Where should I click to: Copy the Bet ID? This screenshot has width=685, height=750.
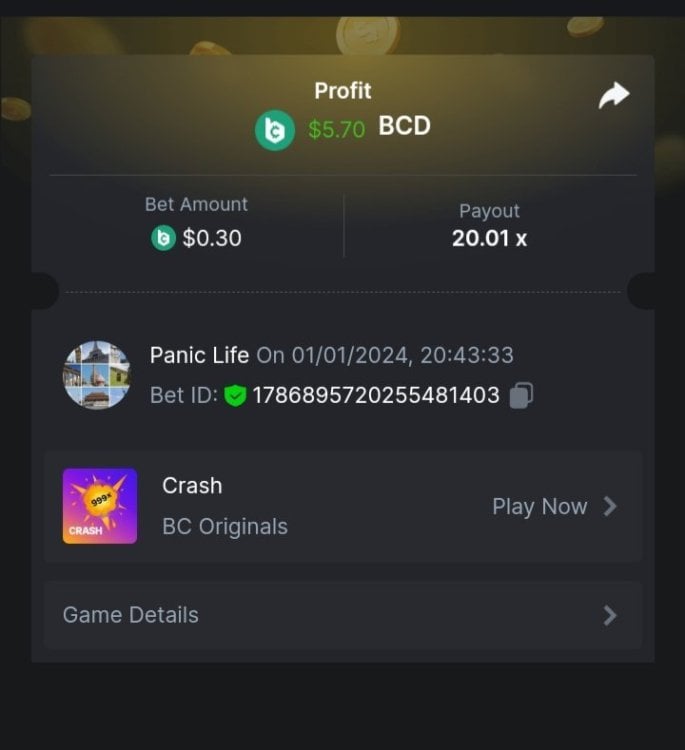pos(520,396)
